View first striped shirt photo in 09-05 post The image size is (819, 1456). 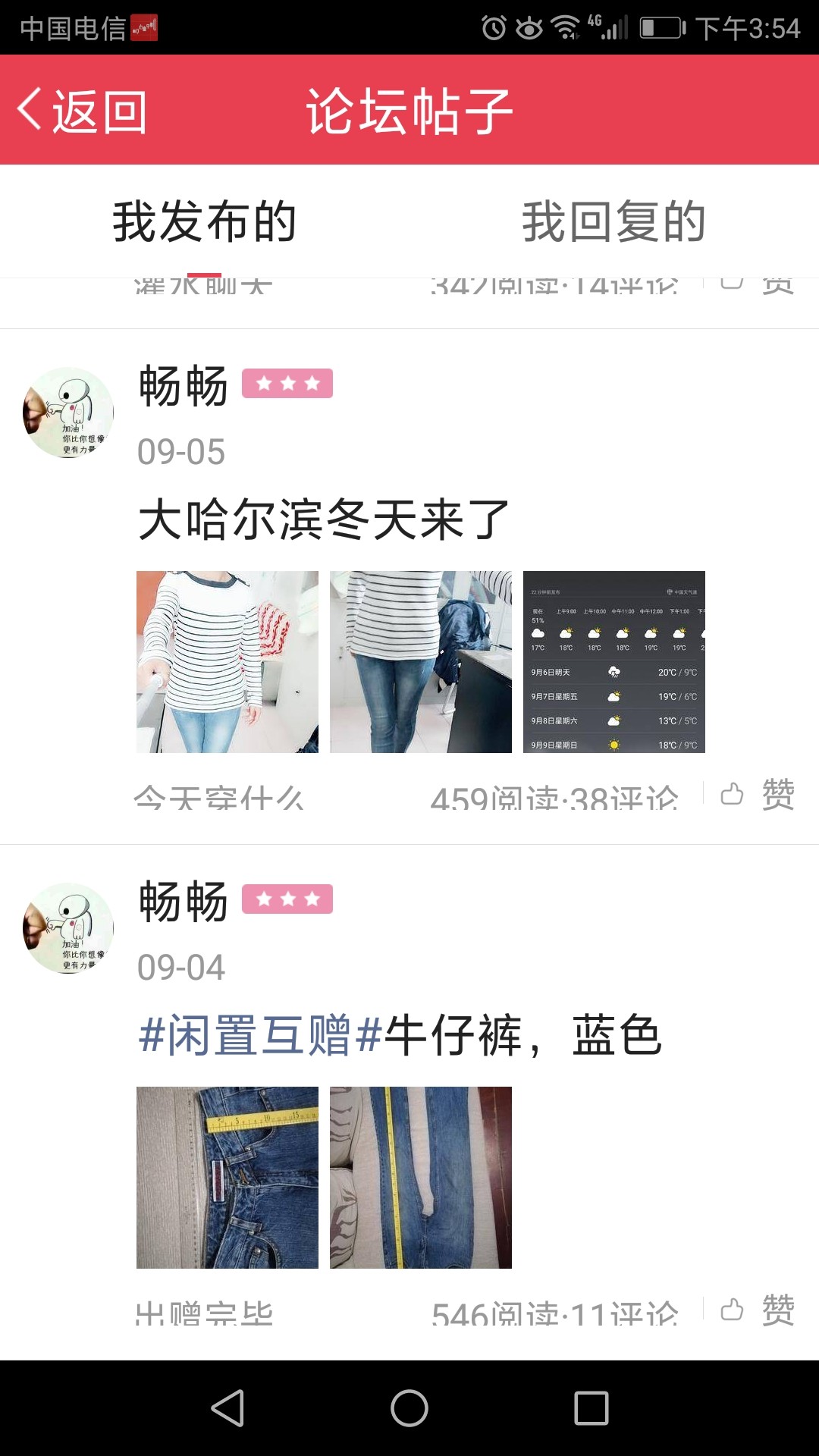coord(227,662)
